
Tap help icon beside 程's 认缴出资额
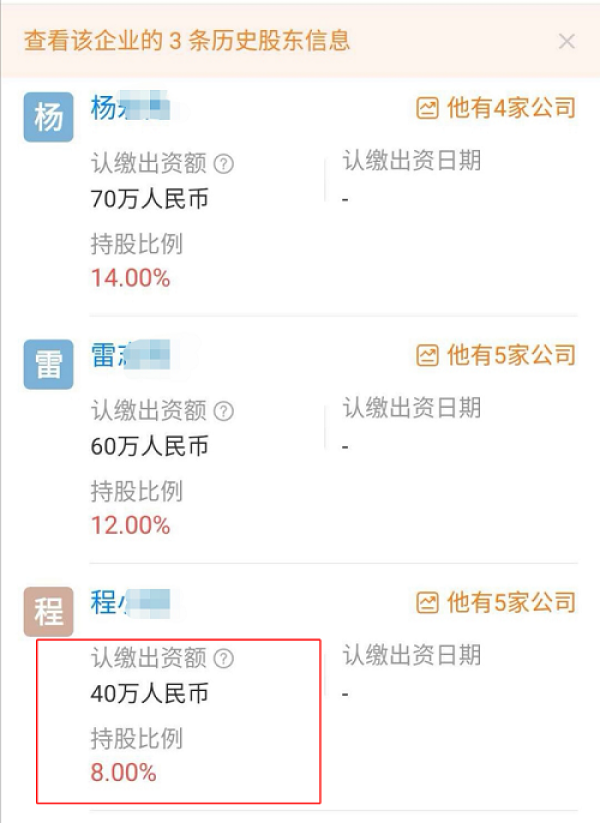(x=224, y=658)
